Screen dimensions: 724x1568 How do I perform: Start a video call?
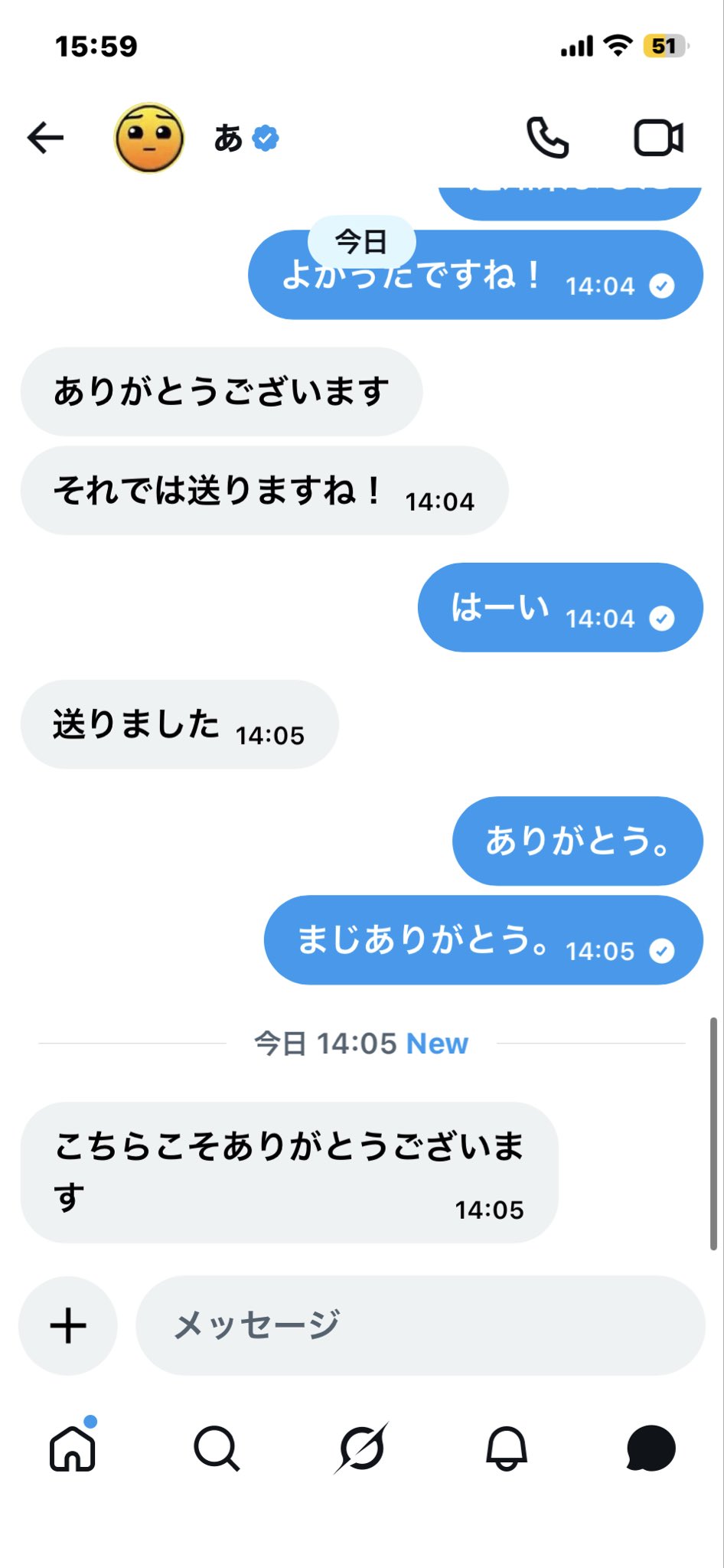click(658, 139)
